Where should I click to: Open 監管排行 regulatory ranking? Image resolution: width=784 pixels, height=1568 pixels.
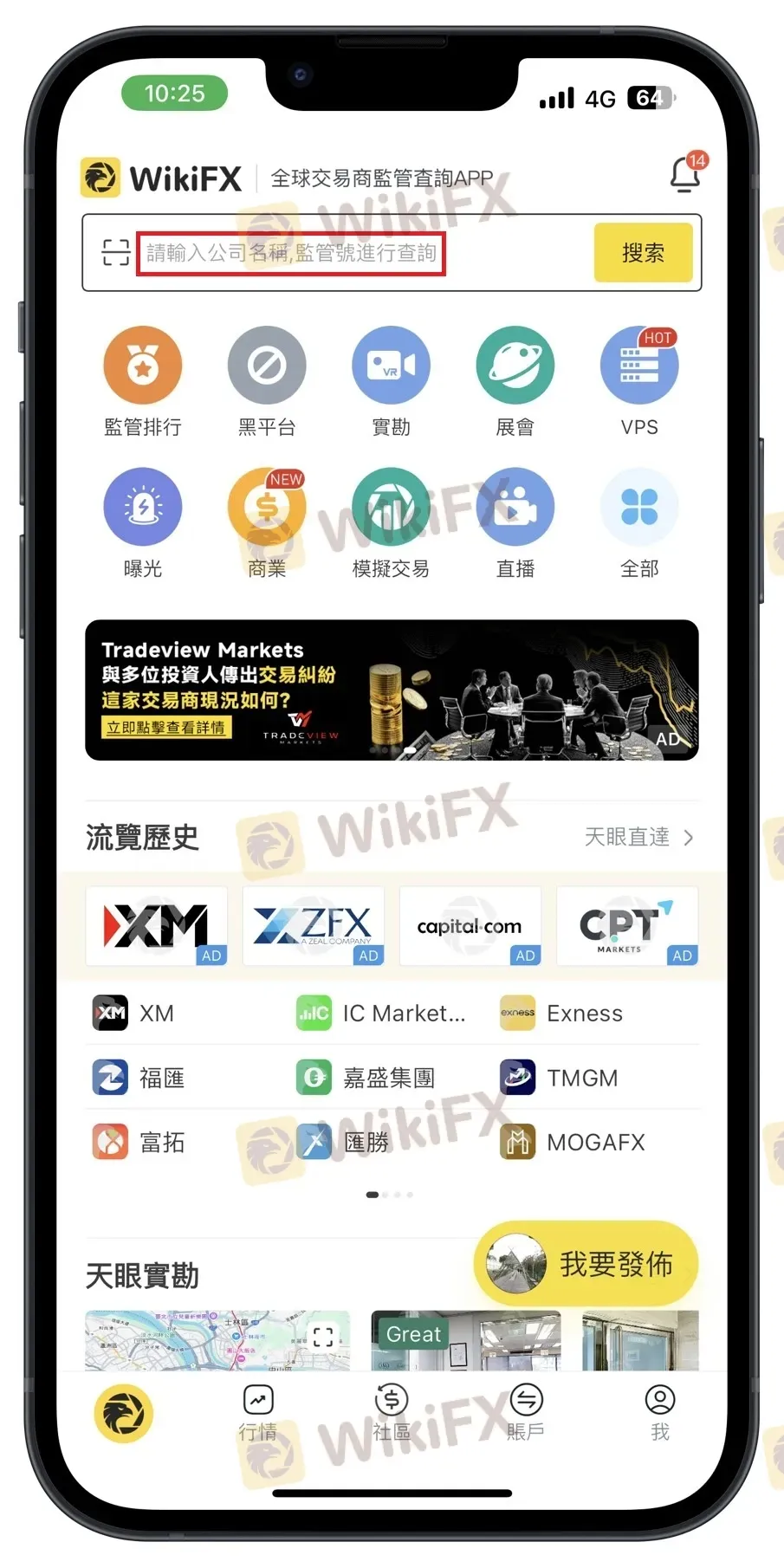click(143, 366)
